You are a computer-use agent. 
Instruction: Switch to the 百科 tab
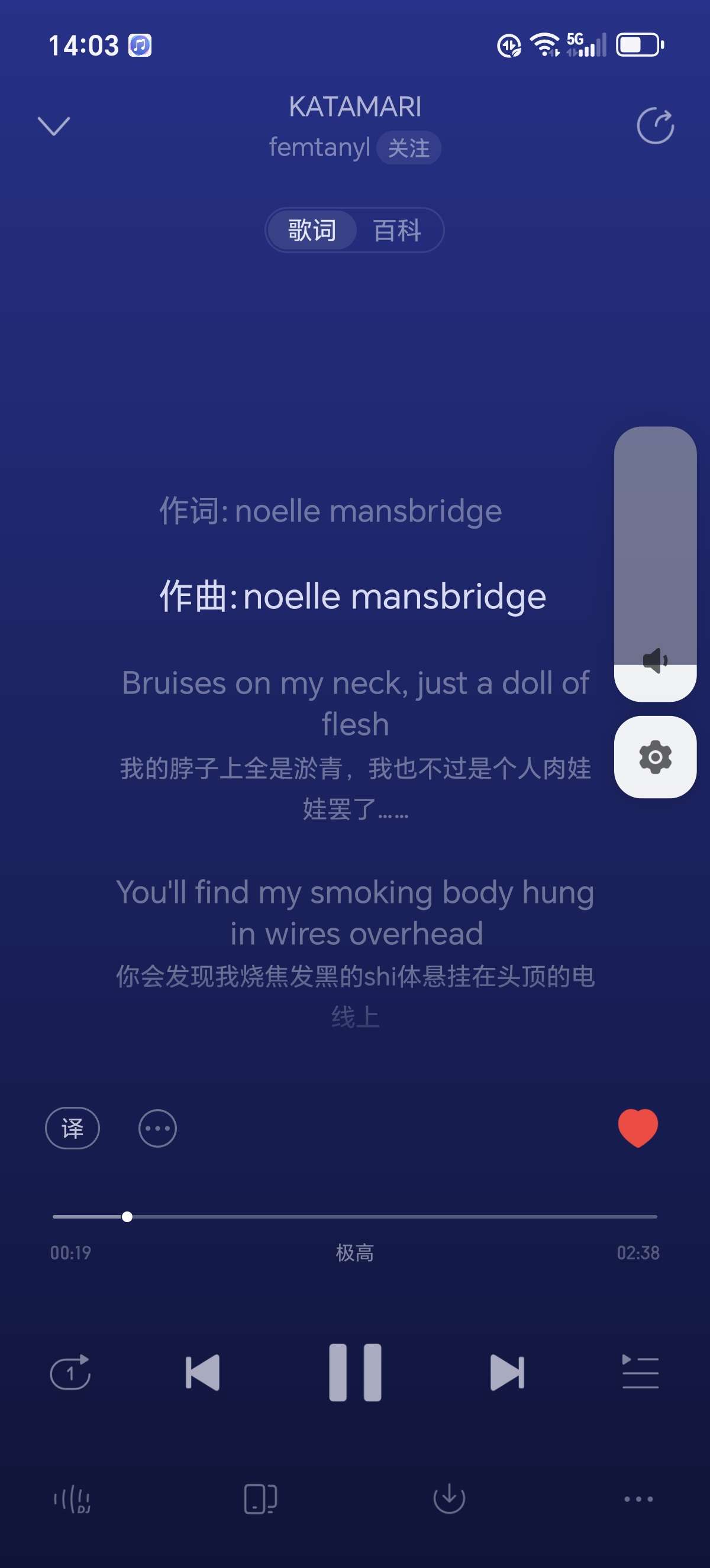pos(397,230)
